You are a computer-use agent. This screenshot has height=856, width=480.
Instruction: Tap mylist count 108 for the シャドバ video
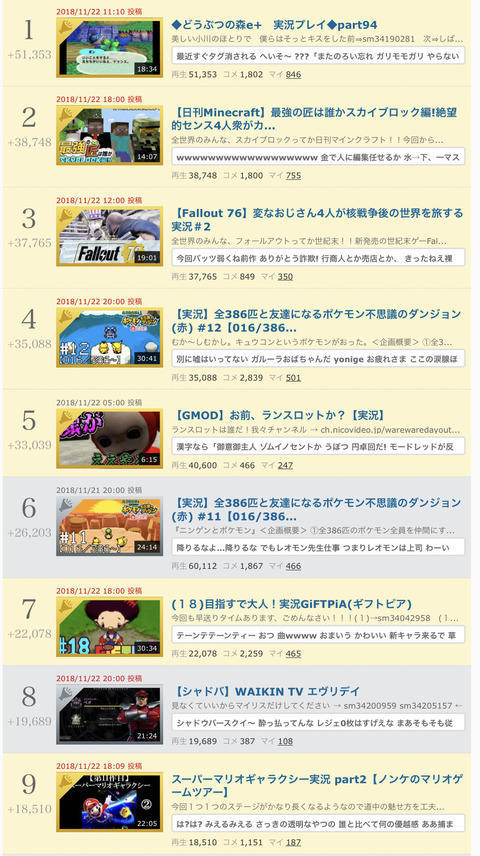(285, 741)
